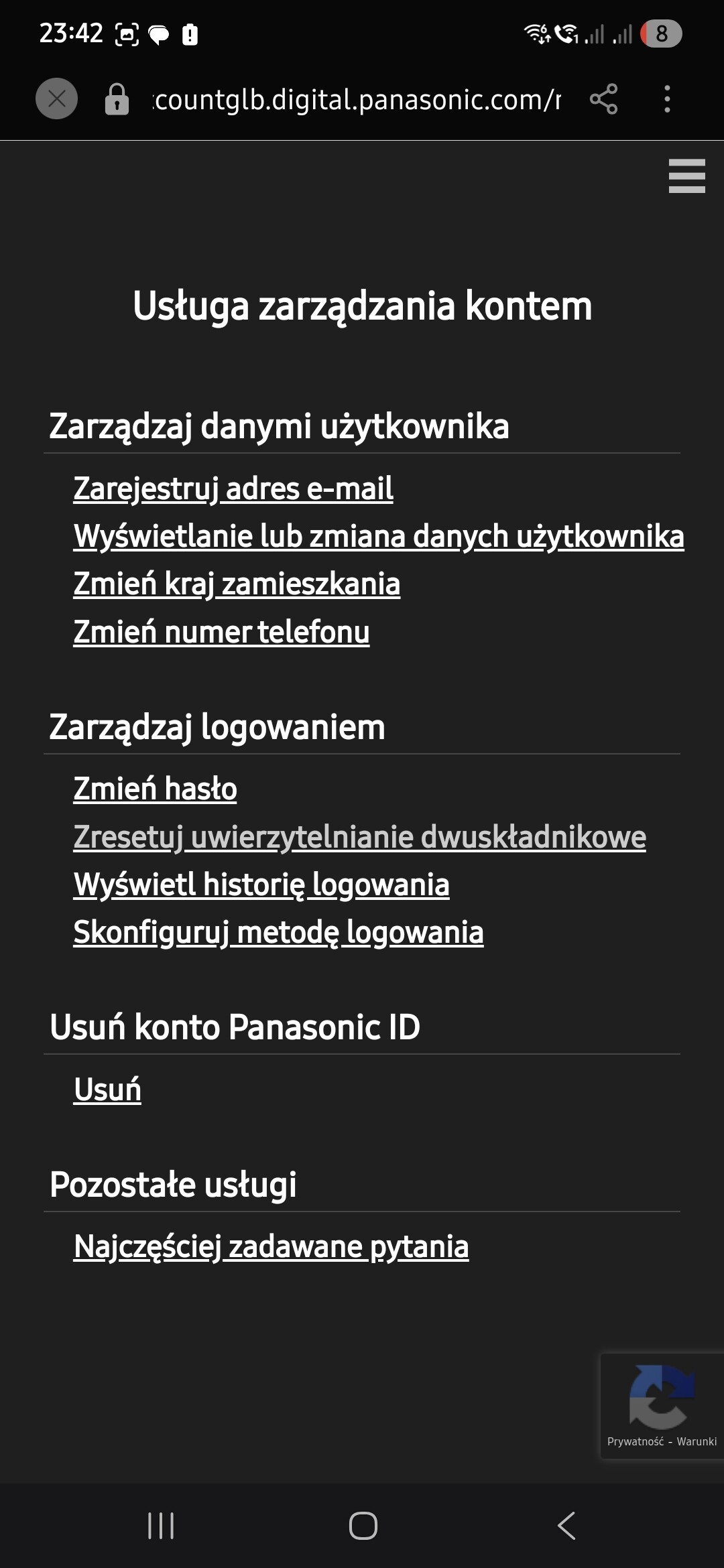
Task: Open Zmień hasło link
Action: click(155, 789)
